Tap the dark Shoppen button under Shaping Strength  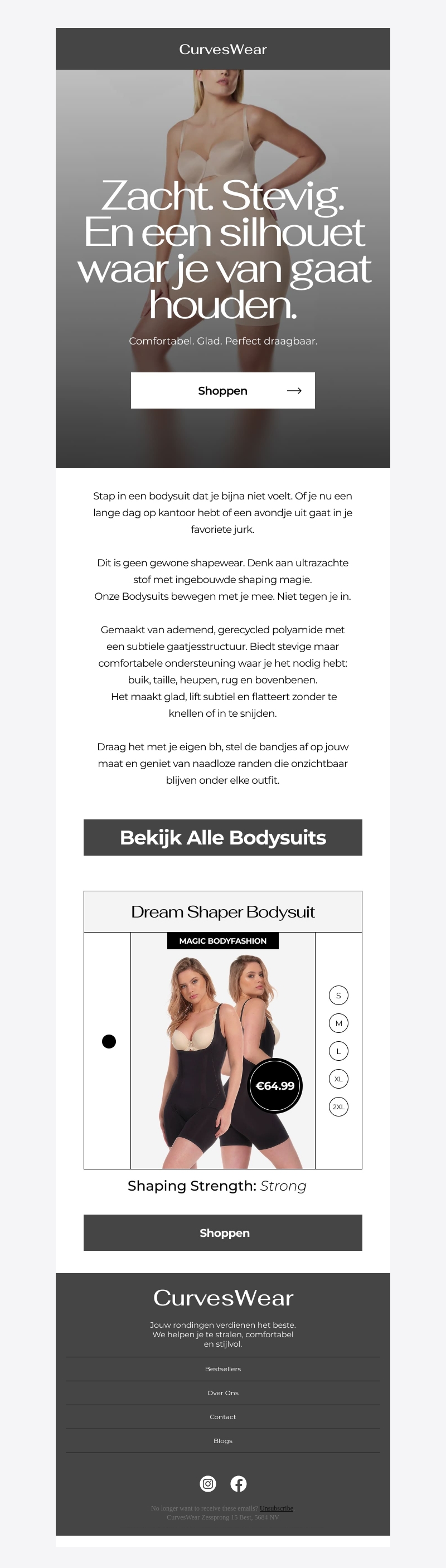[222, 1232]
